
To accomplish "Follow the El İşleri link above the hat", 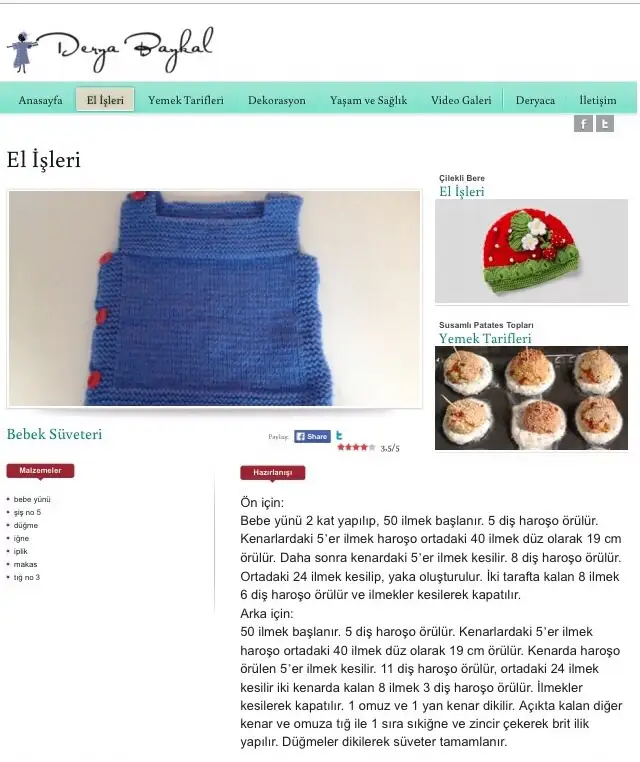I will click(462, 192).
